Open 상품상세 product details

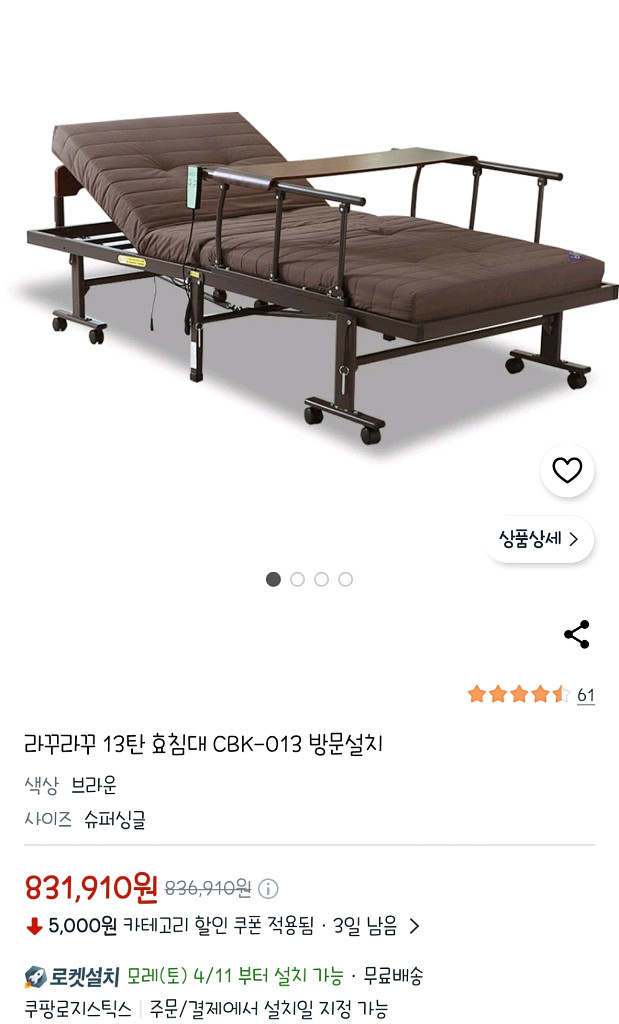(539, 539)
